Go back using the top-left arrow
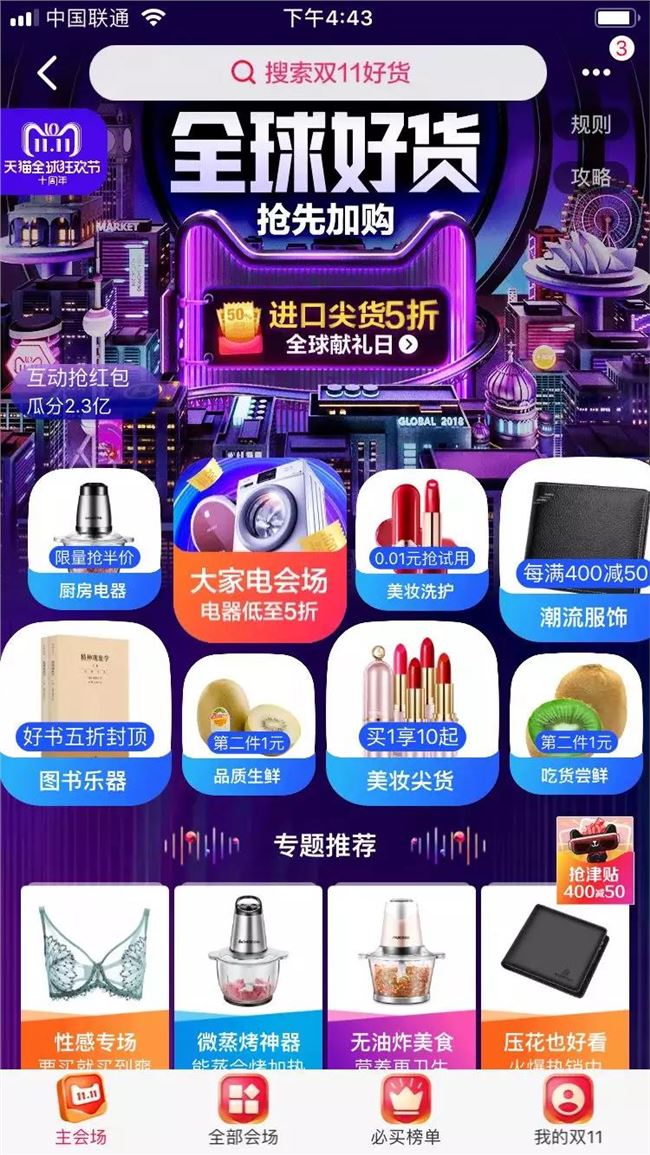The width and height of the screenshot is (650, 1155). click(47, 73)
